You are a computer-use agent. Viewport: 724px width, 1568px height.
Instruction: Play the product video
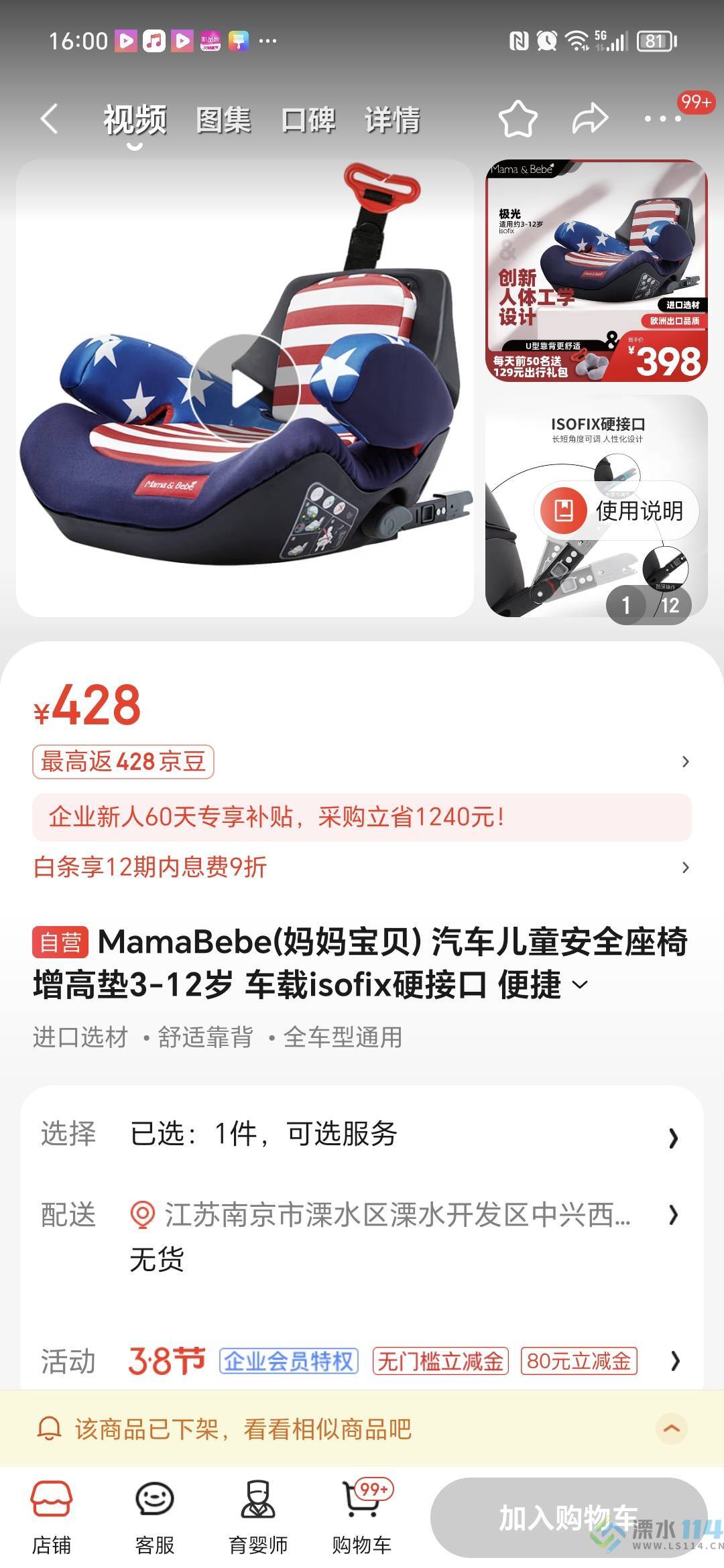(245, 388)
